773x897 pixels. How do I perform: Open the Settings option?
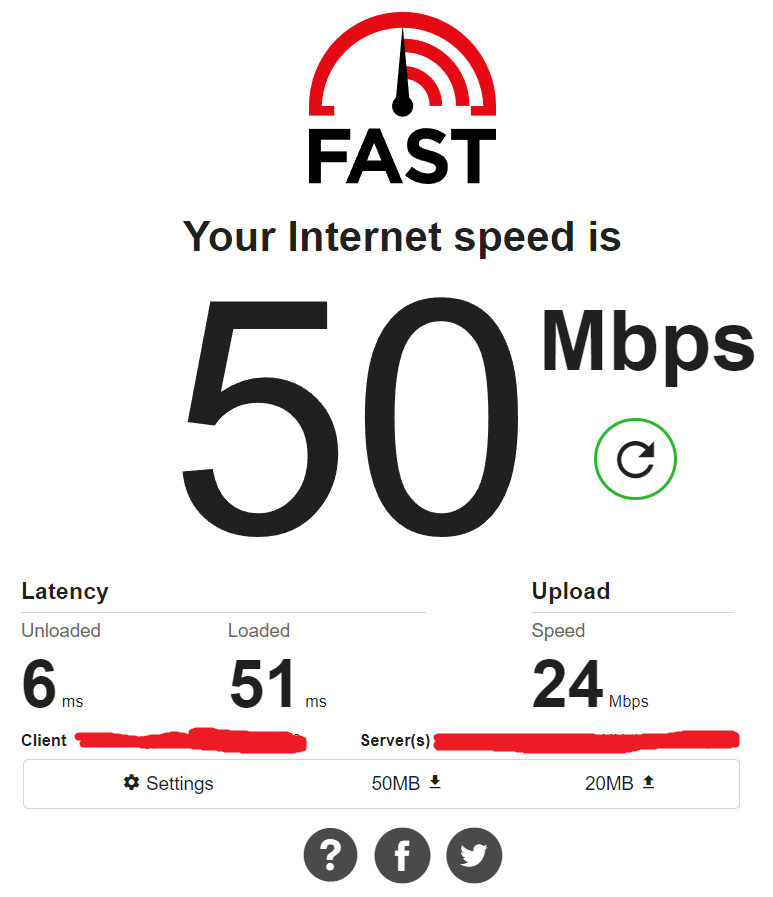click(169, 783)
